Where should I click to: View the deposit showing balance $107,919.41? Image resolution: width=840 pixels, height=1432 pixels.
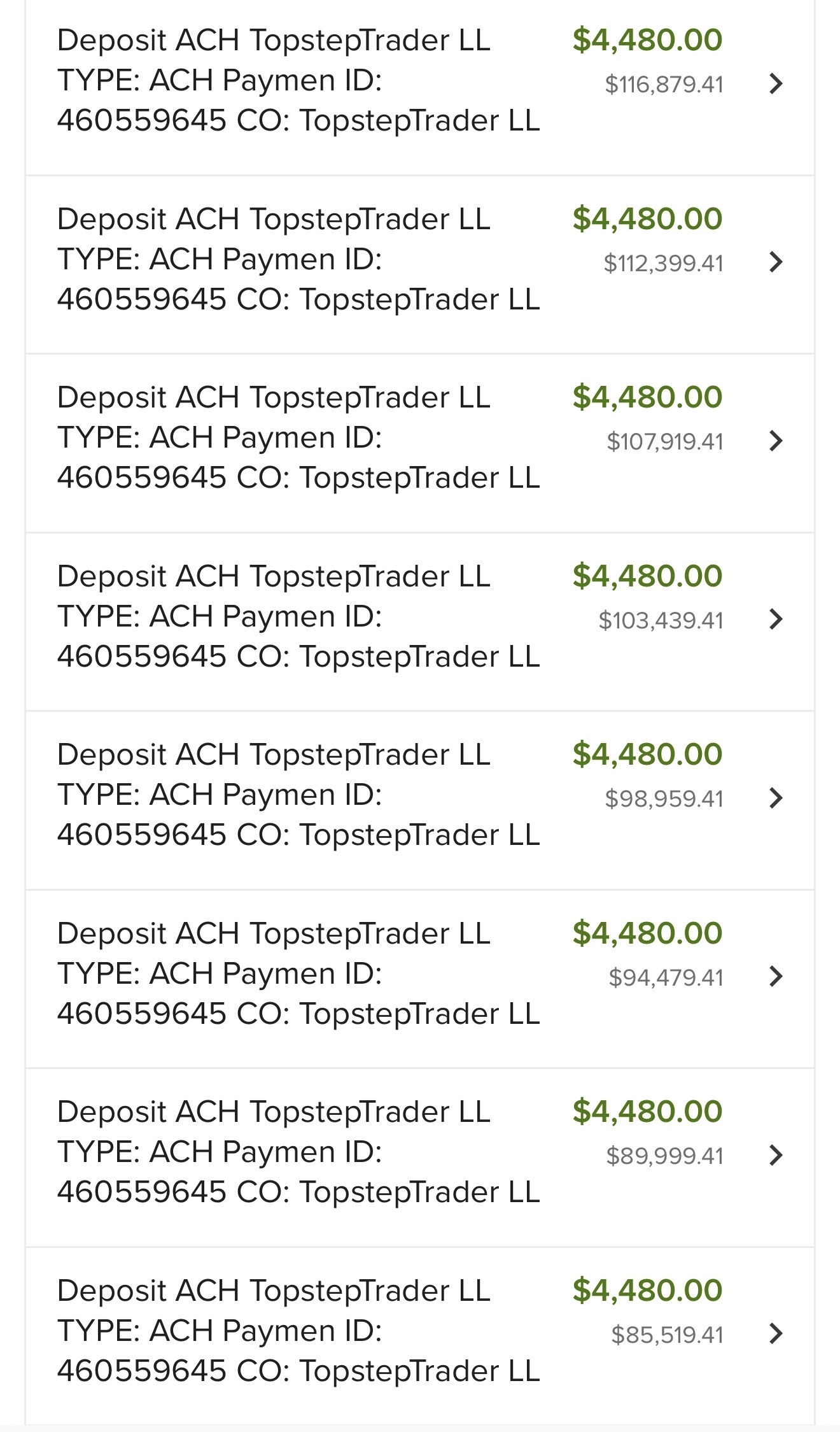click(420, 444)
